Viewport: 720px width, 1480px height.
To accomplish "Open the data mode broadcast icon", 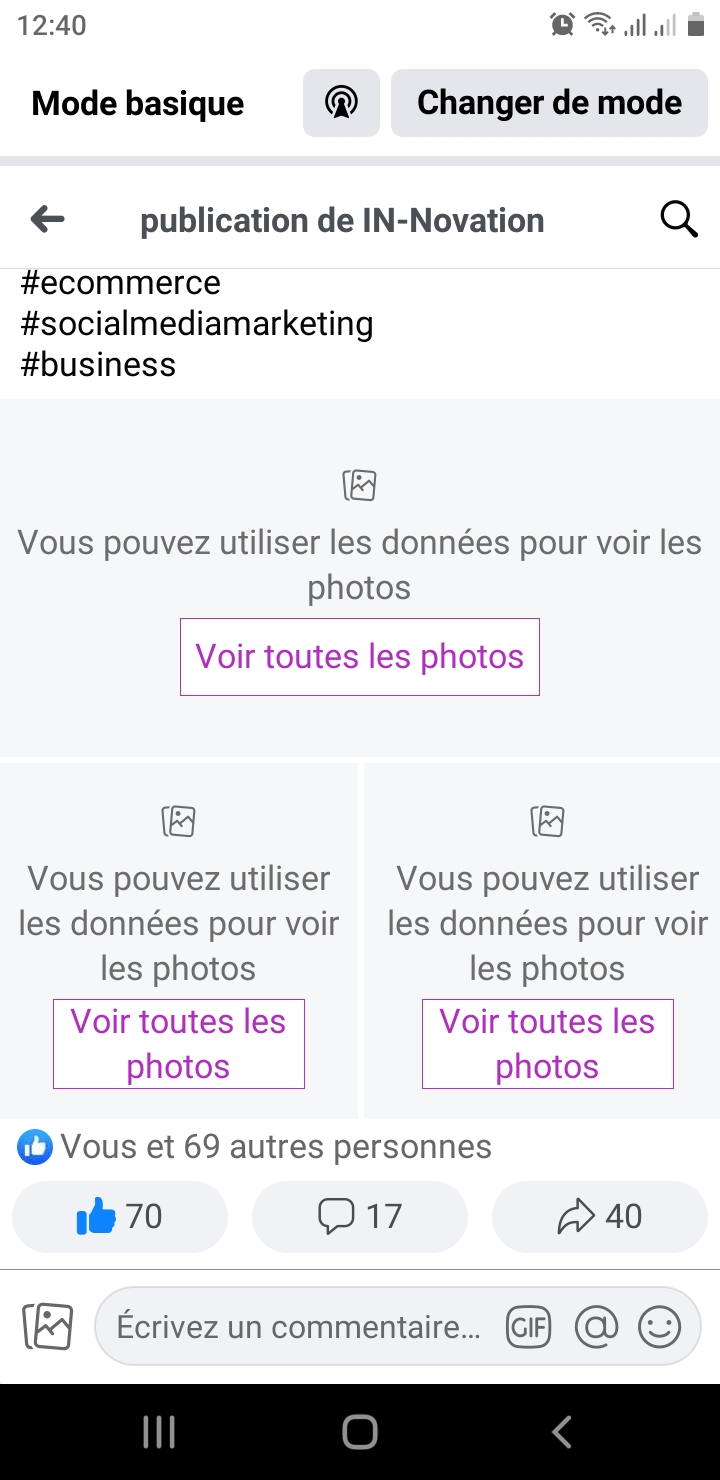I will pyautogui.click(x=341, y=103).
